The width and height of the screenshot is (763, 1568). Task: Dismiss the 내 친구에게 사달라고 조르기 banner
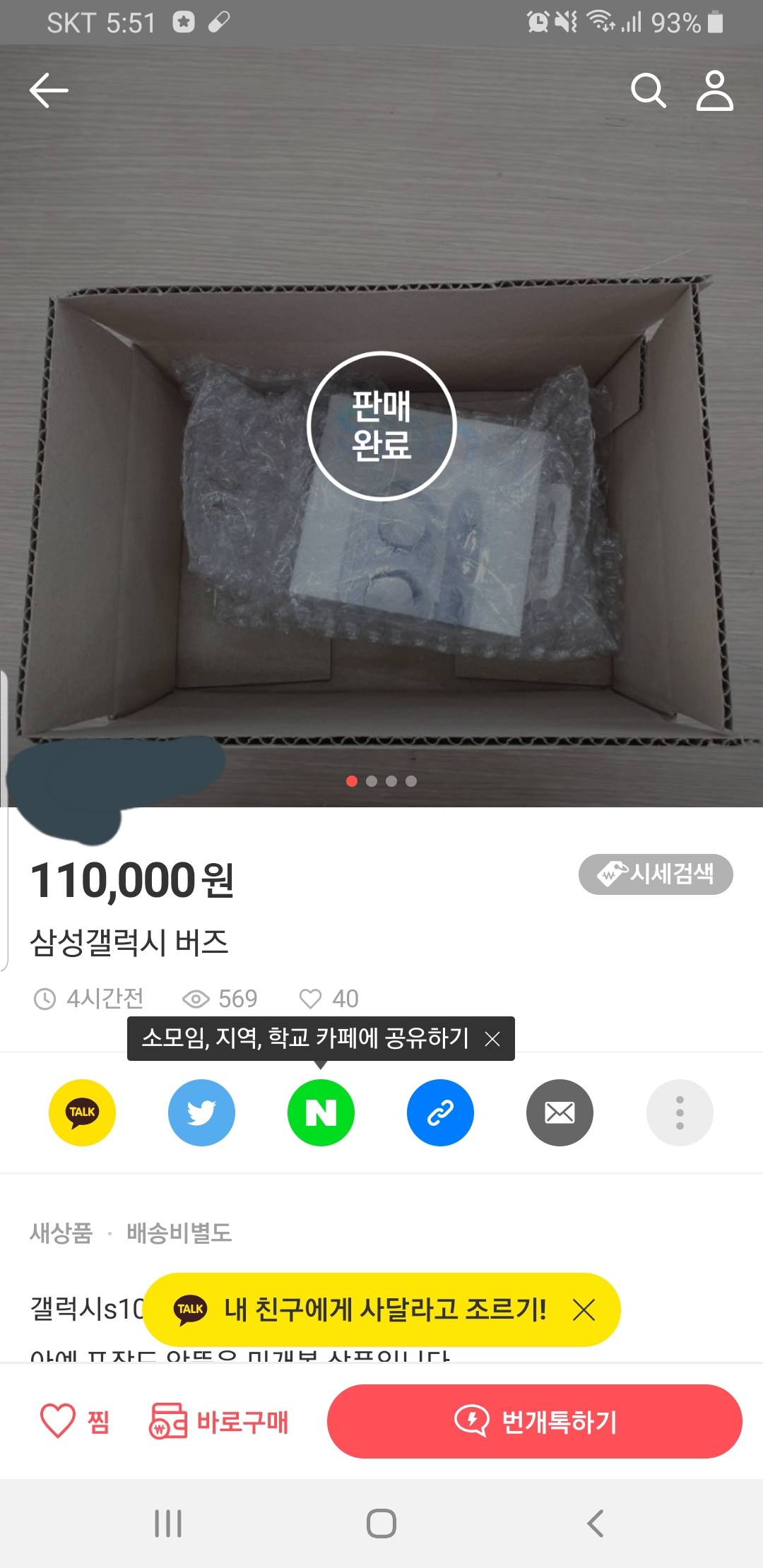[584, 1309]
